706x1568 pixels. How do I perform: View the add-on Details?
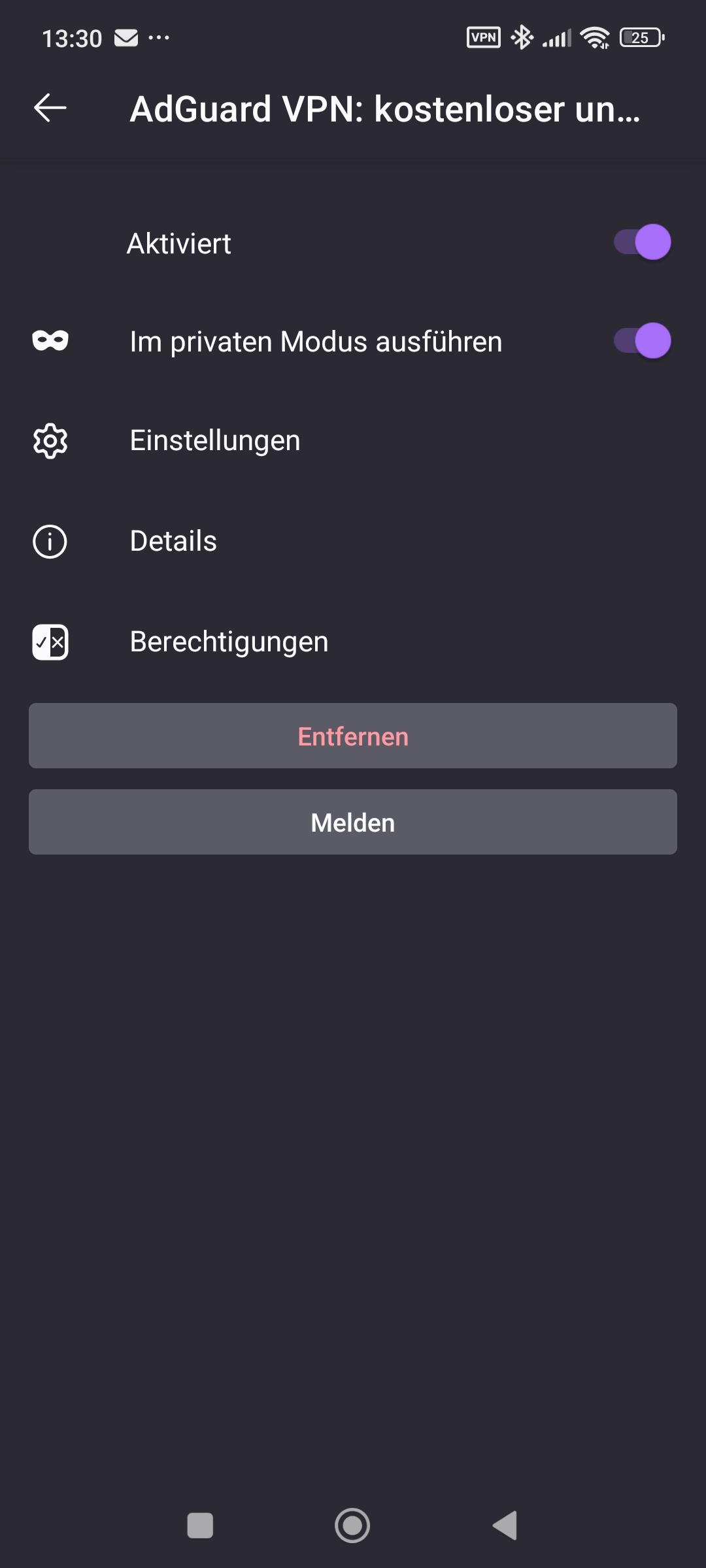pos(173,541)
